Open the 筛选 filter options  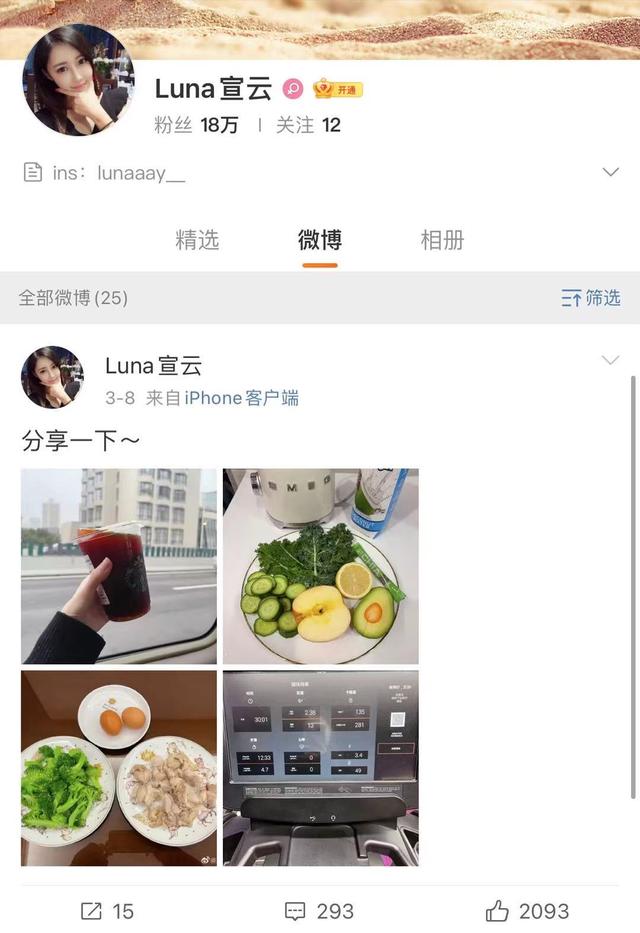point(591,298)
